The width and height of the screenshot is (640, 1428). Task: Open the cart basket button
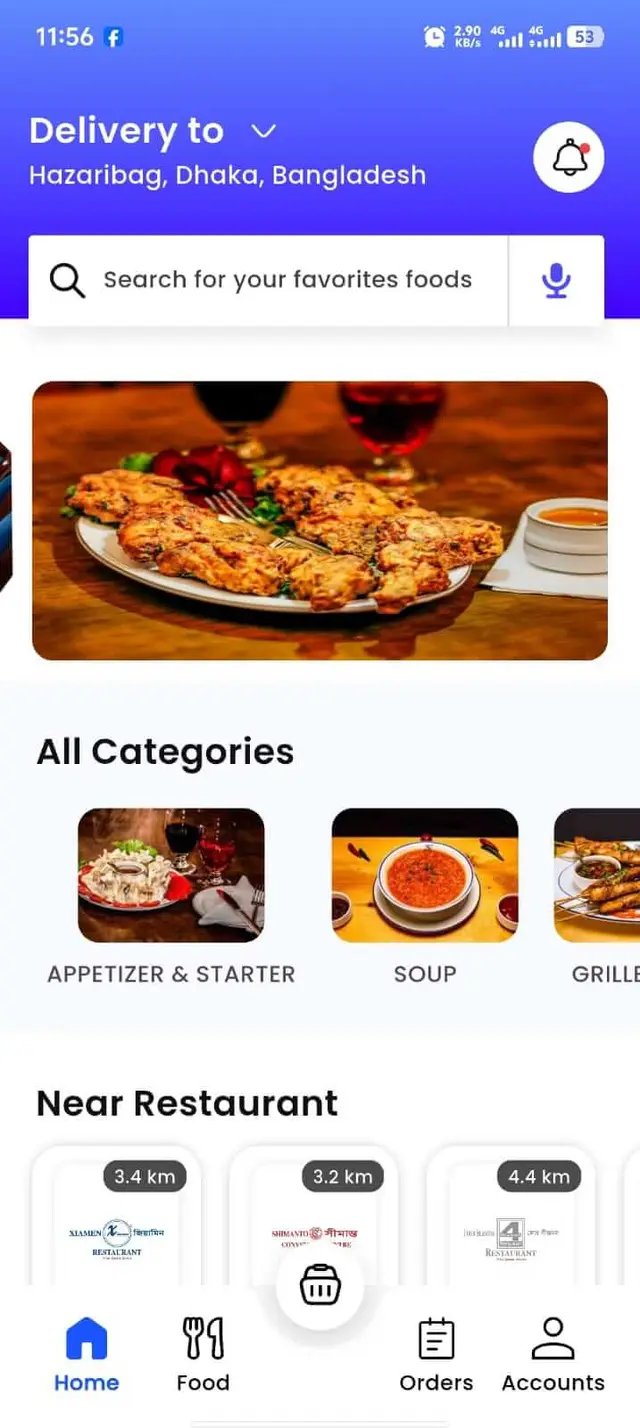(320, 1287)
